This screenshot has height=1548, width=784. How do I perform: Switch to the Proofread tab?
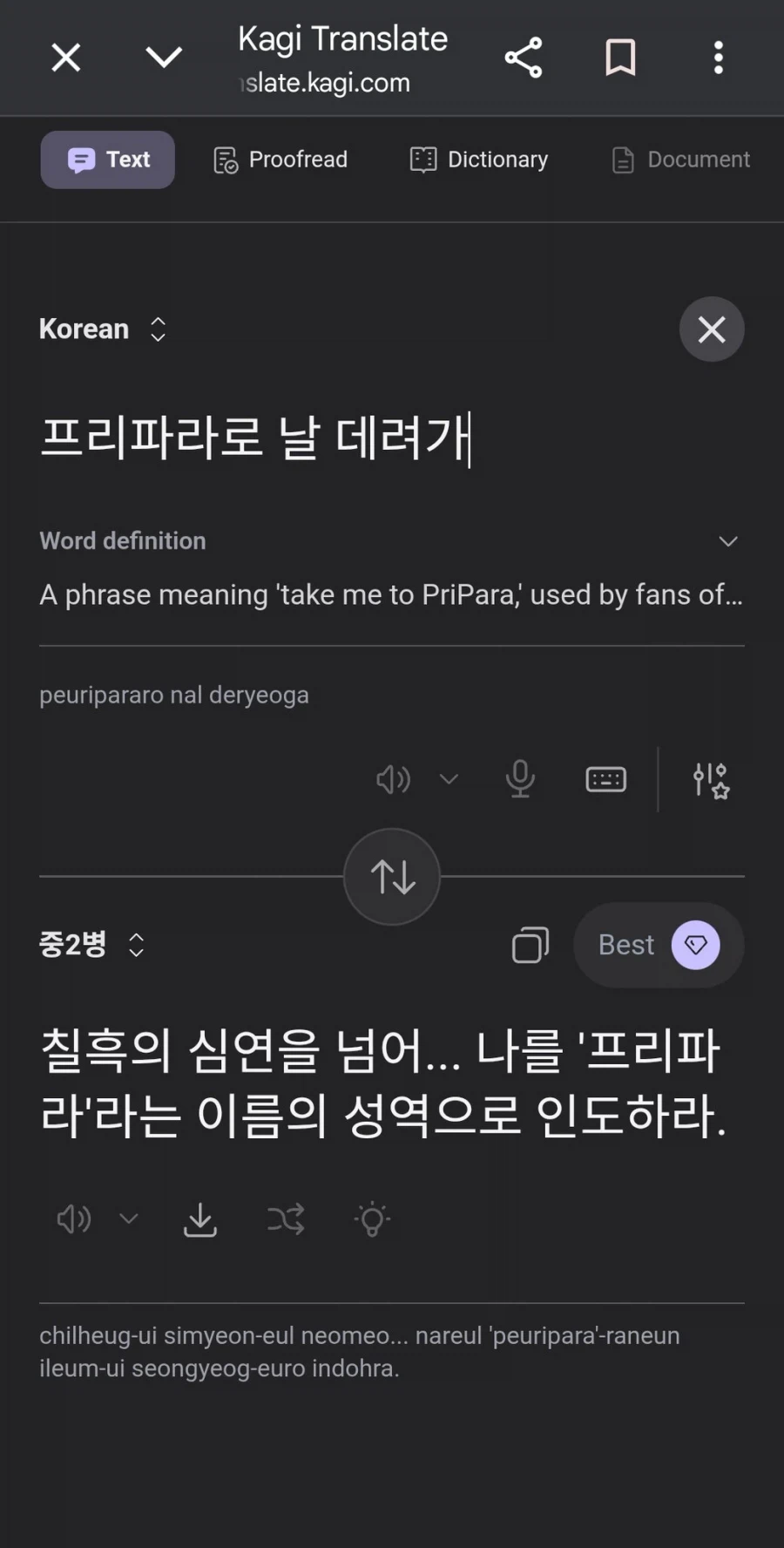[279, 160]
